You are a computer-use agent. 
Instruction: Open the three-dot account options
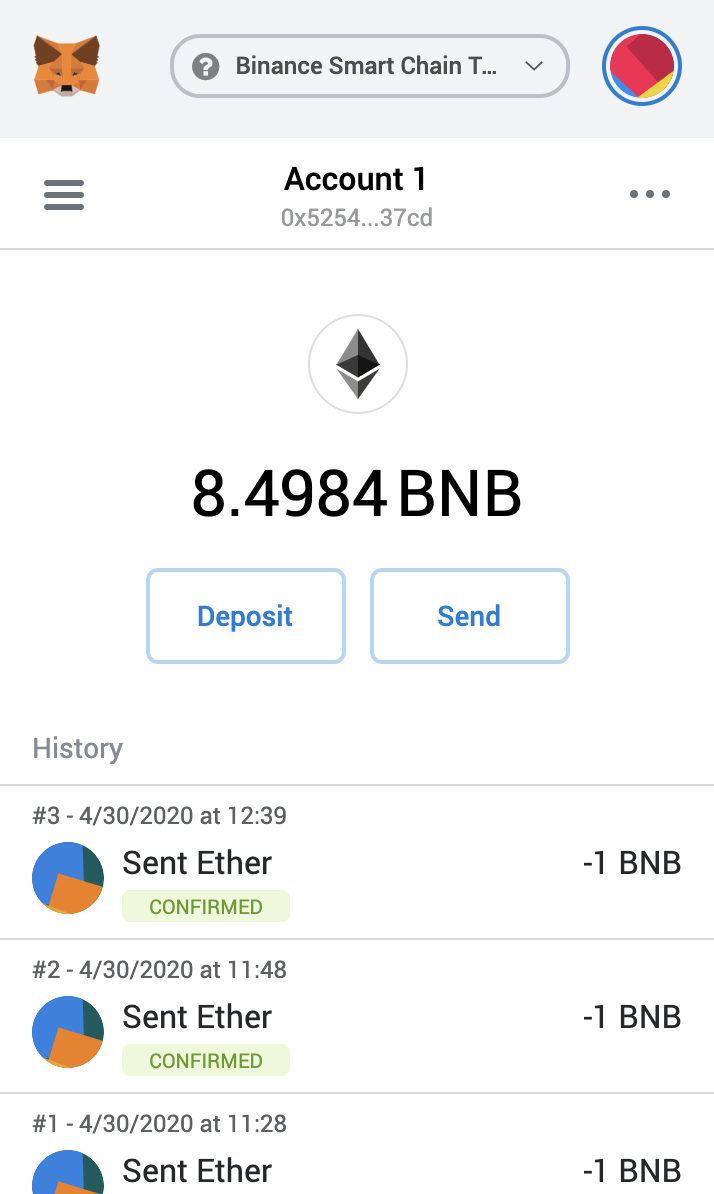[650, 194]
